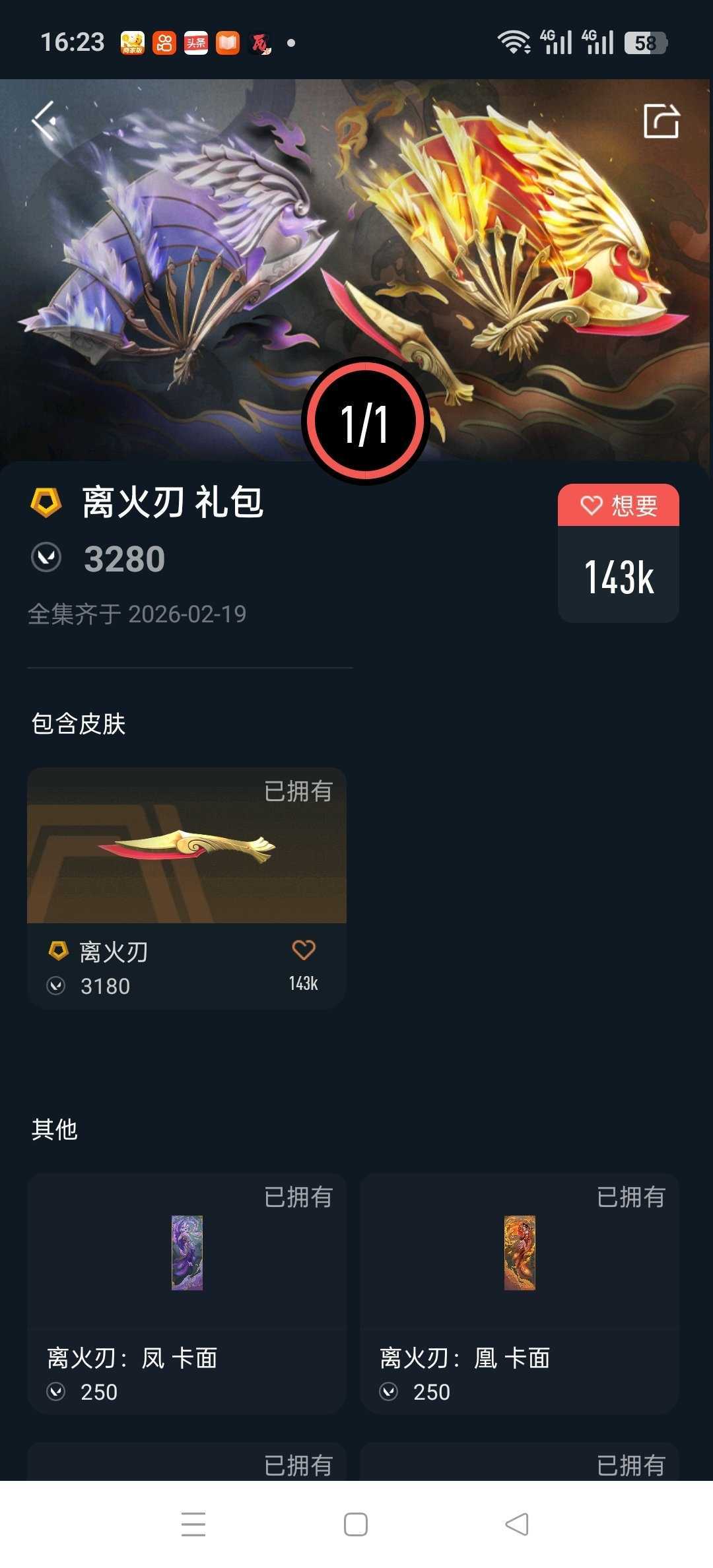The height and width of the screenshot is (1568, 713).
Task: Go back using the top-left arrow
Action: (45, 121)
